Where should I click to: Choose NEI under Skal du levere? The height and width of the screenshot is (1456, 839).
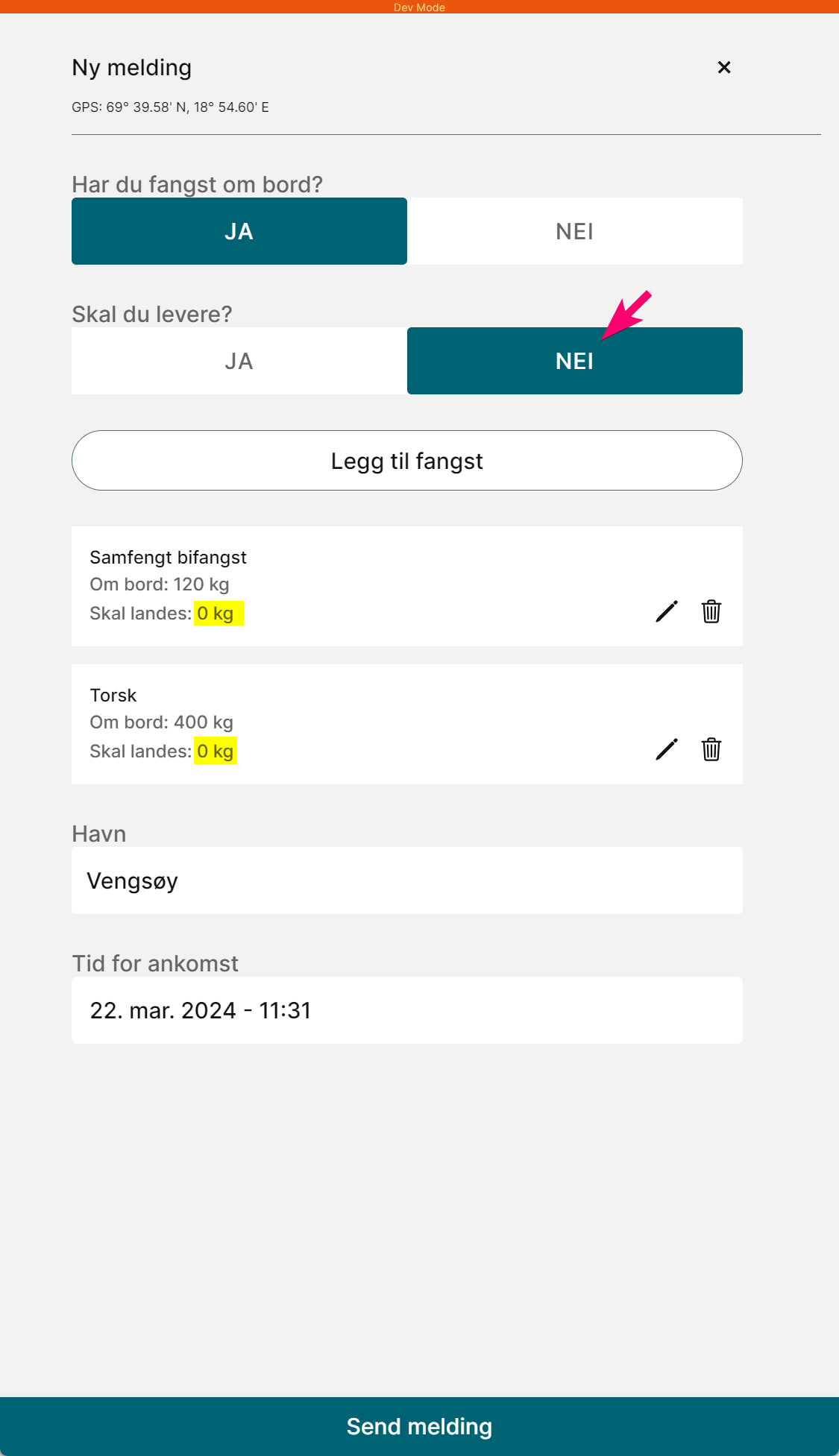click(x=575, y=361)
